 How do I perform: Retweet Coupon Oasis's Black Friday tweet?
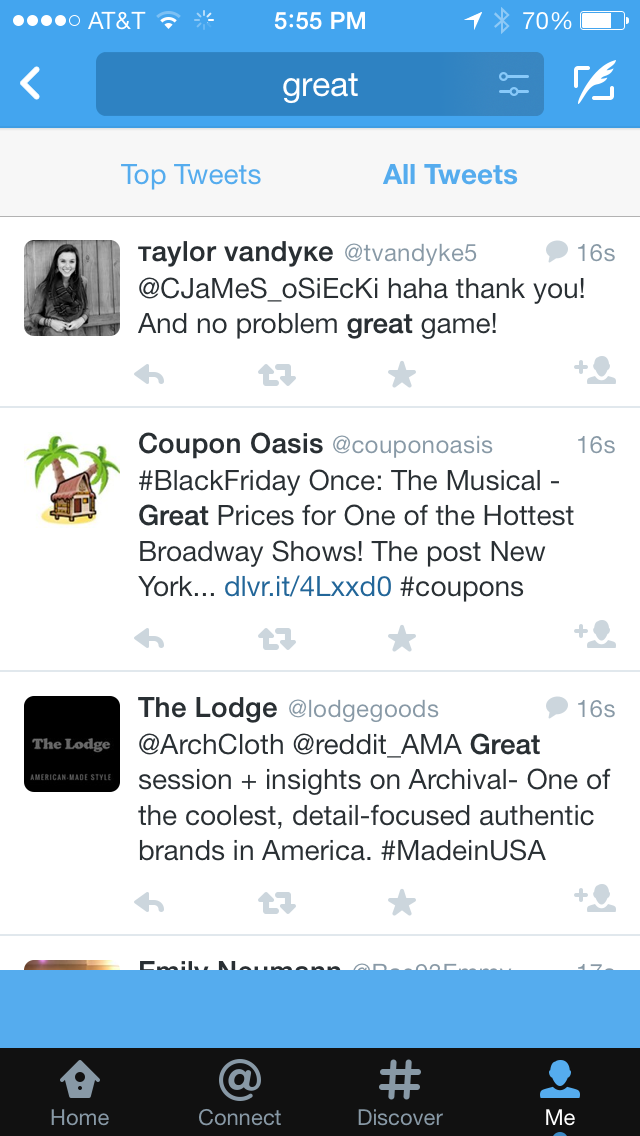click(x=277, y=639)
